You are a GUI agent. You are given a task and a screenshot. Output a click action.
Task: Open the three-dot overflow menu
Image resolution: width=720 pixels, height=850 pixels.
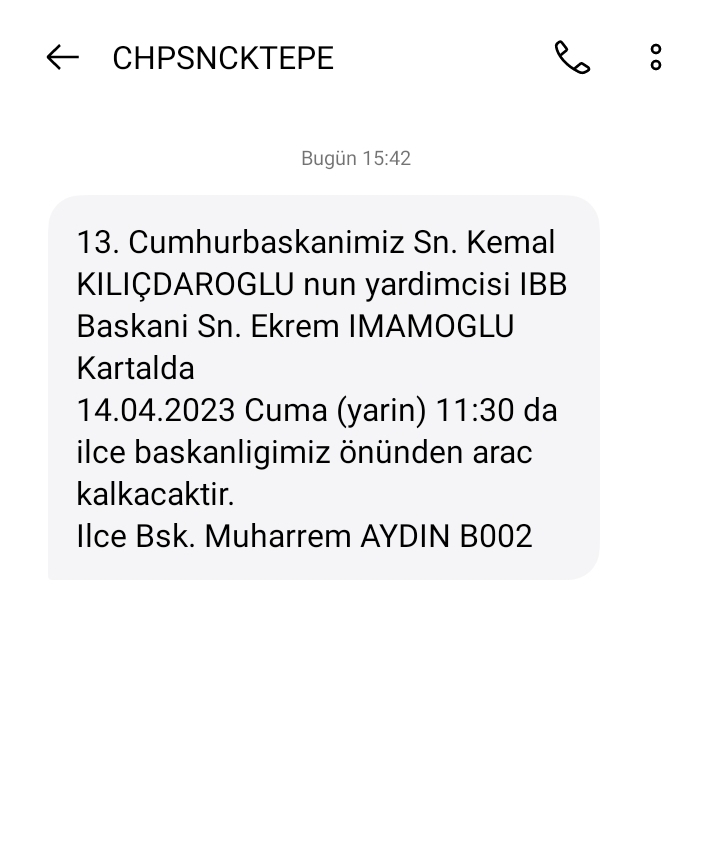point(656,58)
